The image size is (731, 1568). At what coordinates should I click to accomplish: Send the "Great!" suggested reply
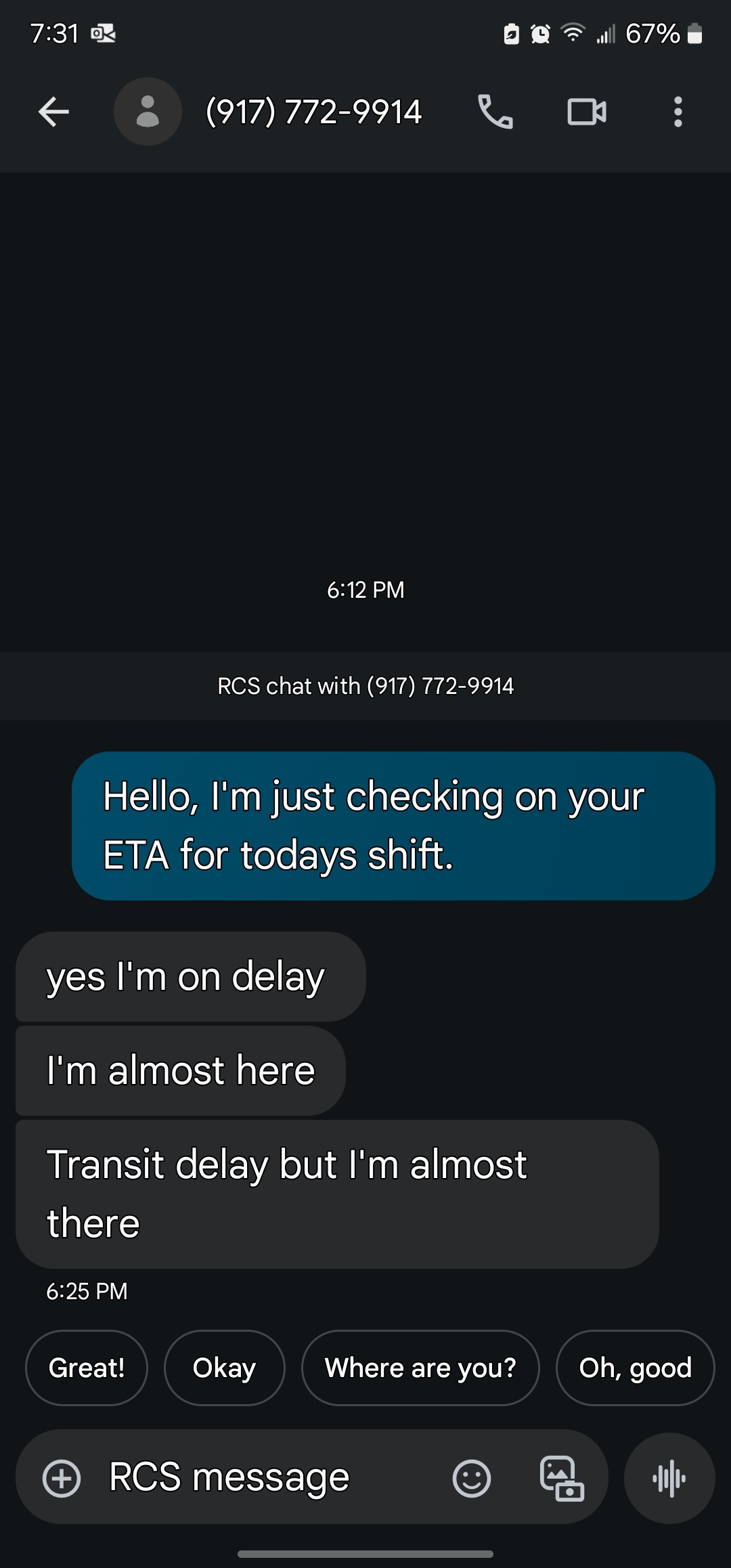tap(87, 1368)
